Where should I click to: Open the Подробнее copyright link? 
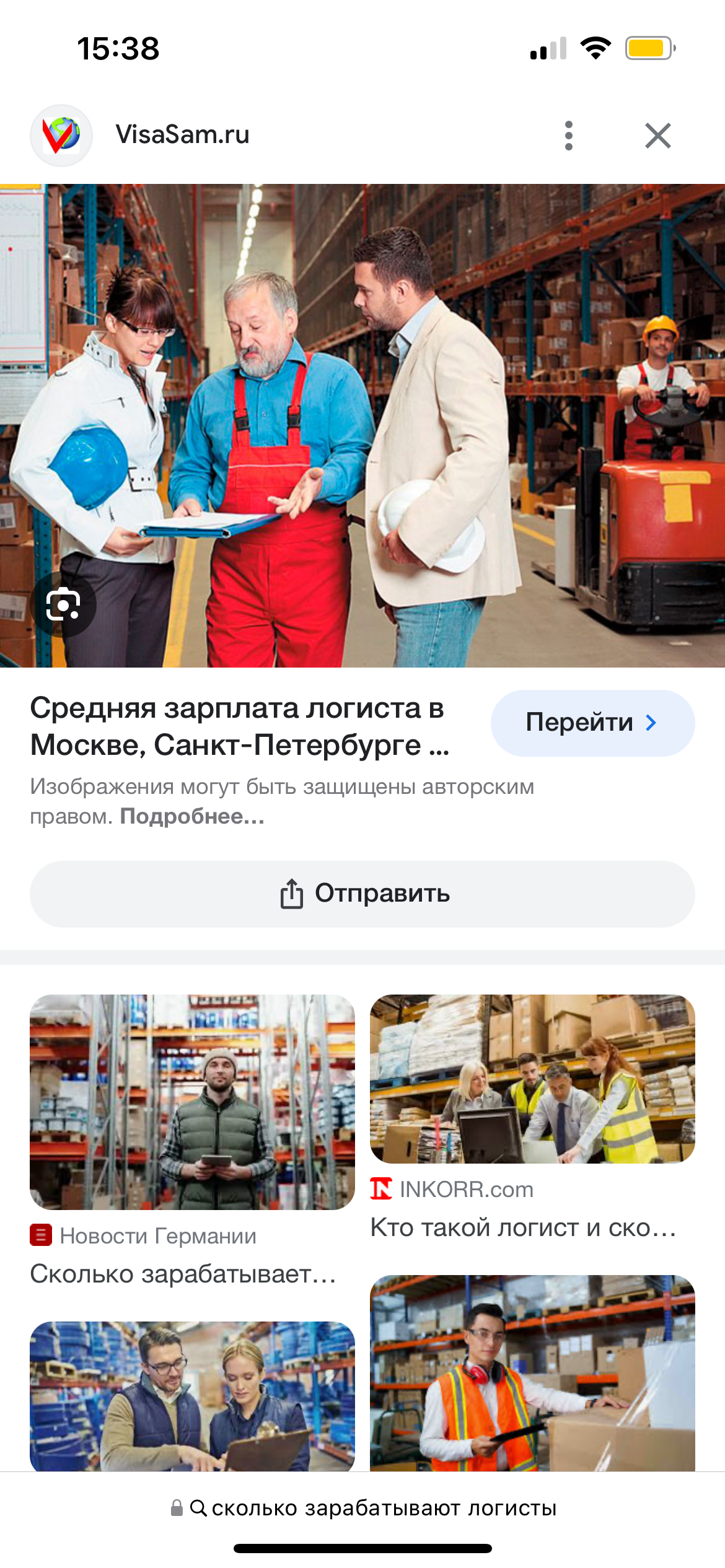pyautogui.click(x=192, y=816)
